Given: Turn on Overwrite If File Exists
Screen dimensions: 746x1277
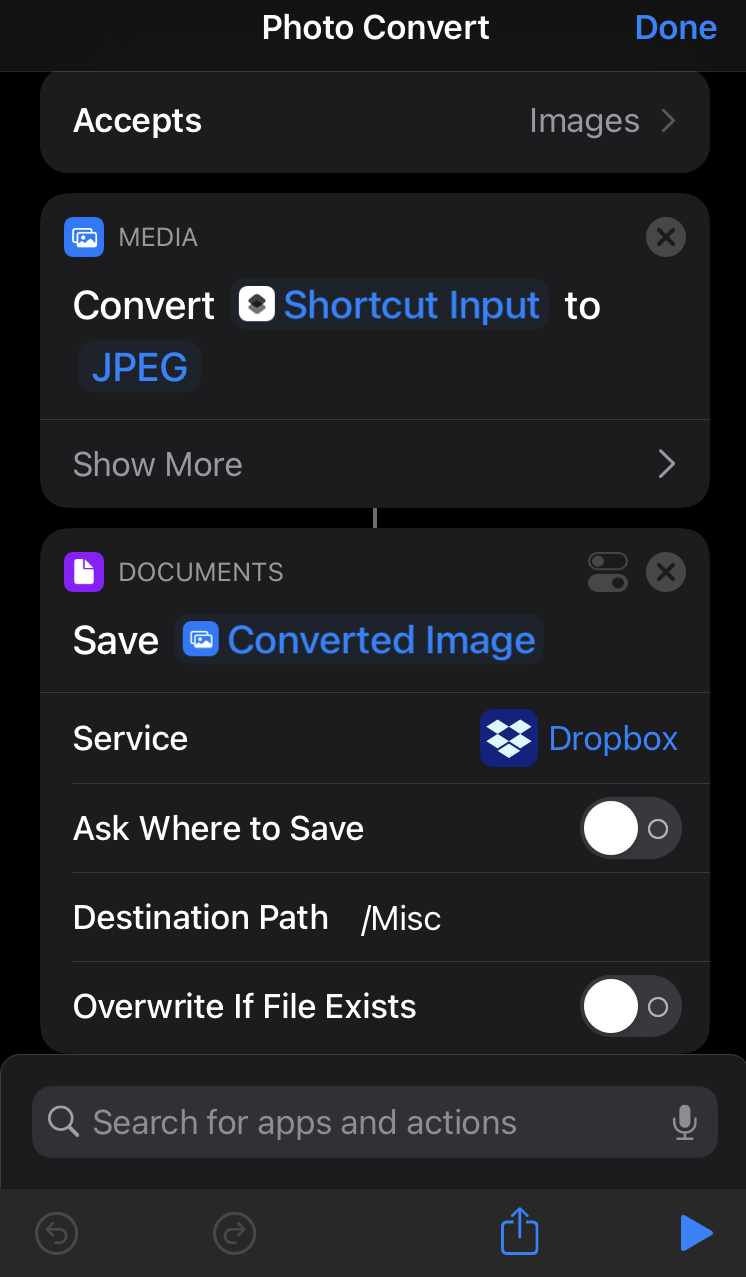Looking at the screenshot, I should pyautogui.click(x=631, y=1006).
